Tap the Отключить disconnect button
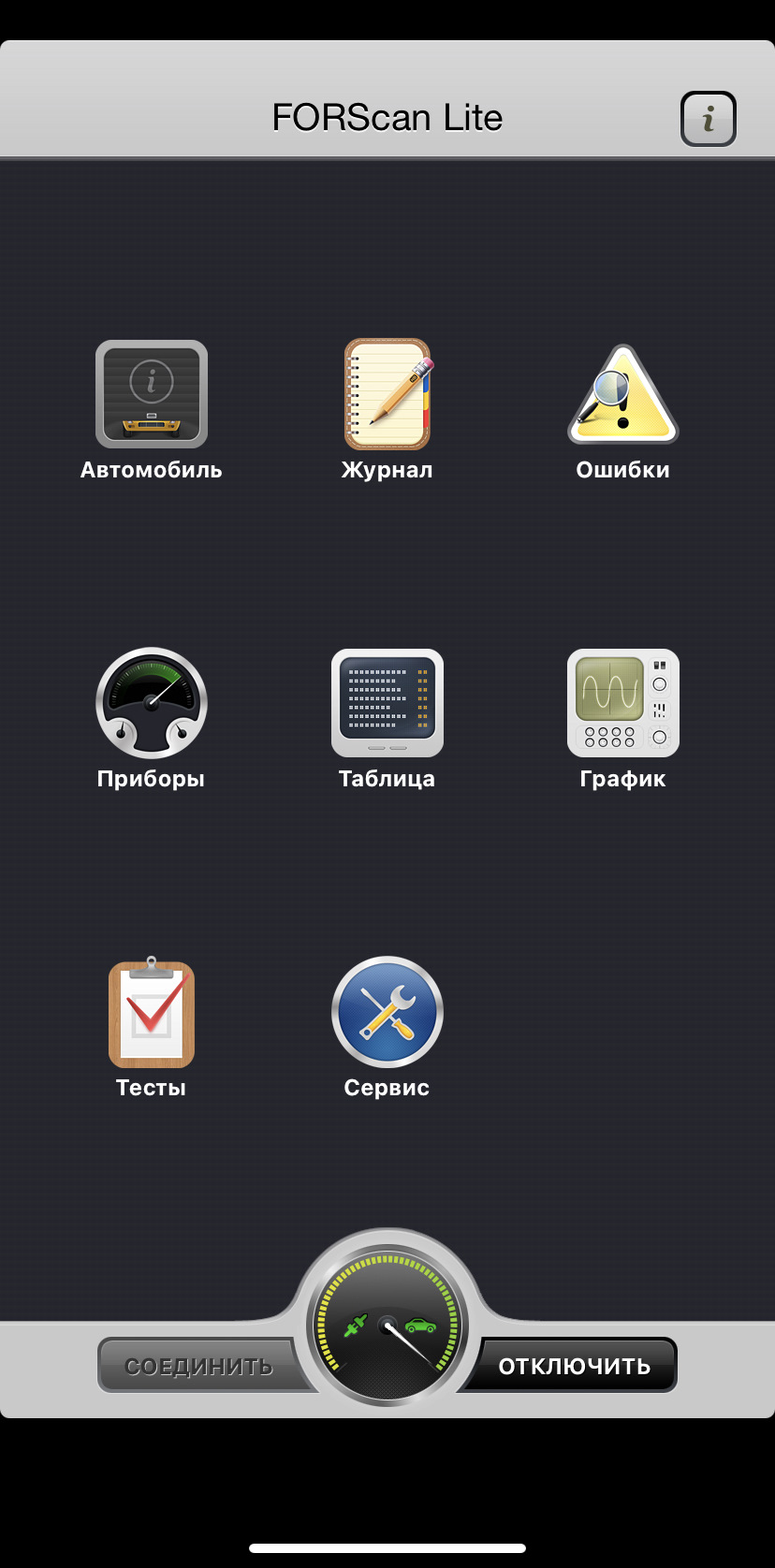775x1568 pixels. 575,1366
